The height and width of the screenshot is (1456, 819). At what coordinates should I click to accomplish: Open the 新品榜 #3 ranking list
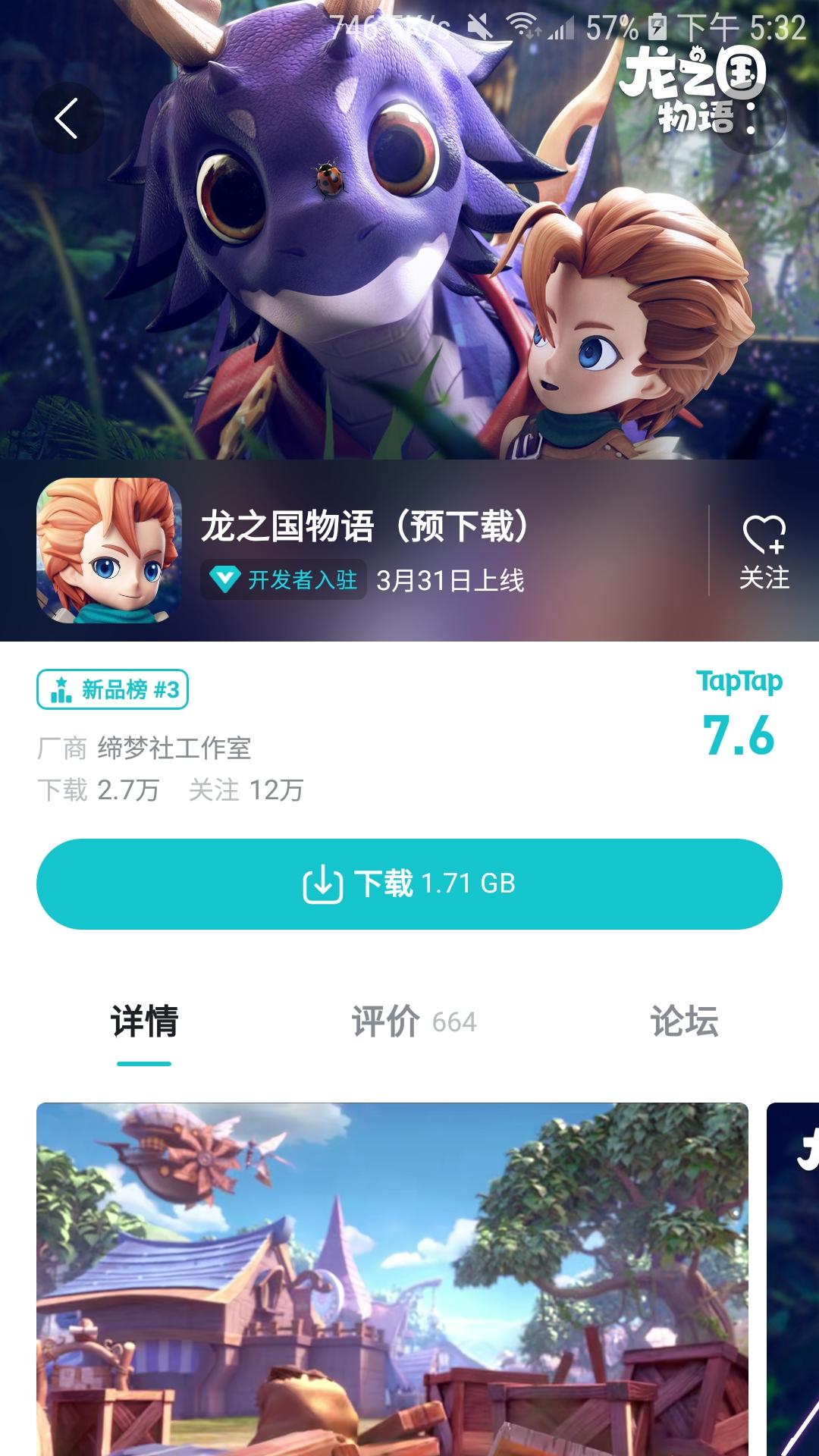[112, 691]
